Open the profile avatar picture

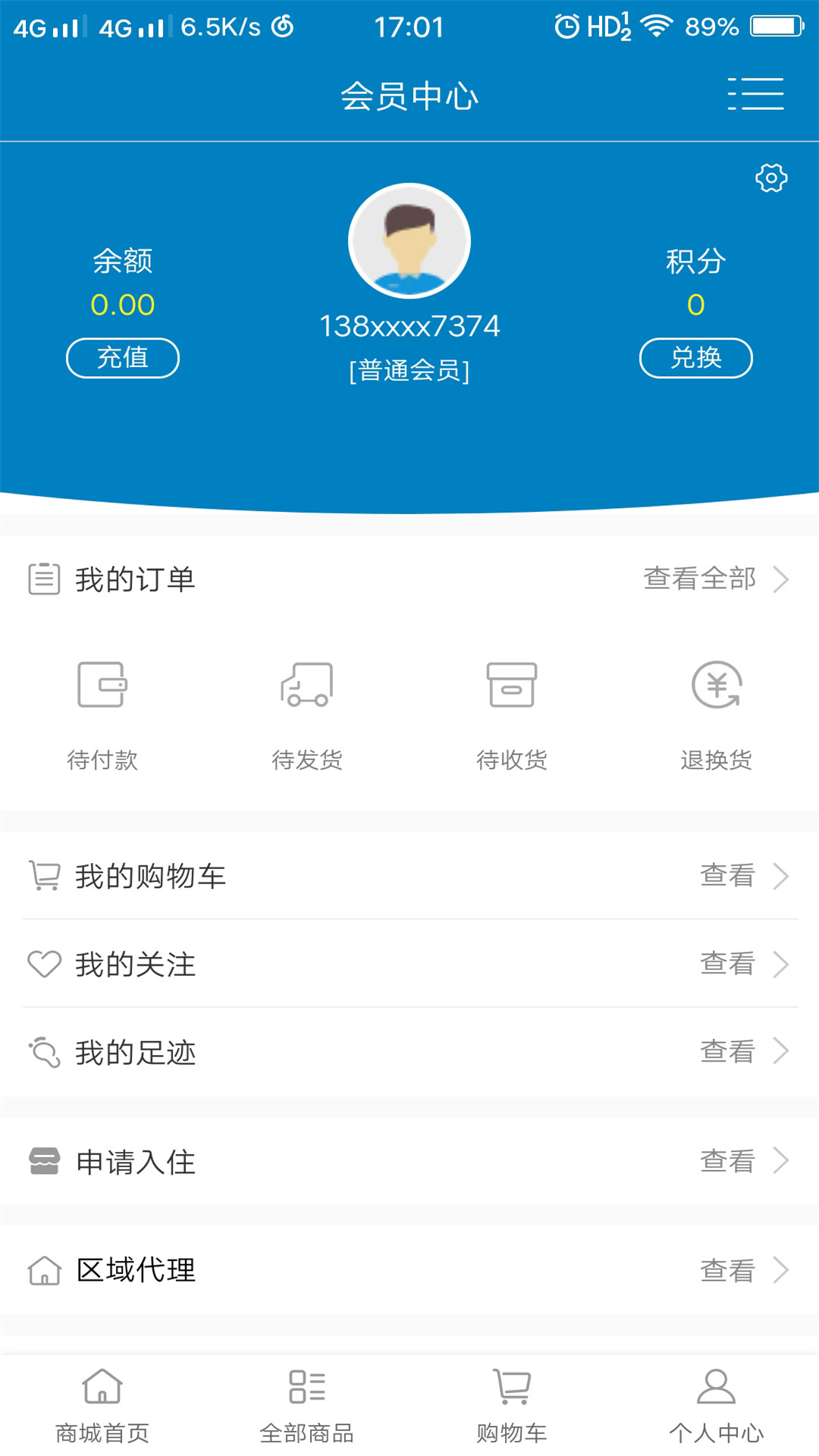click(409, 241)
